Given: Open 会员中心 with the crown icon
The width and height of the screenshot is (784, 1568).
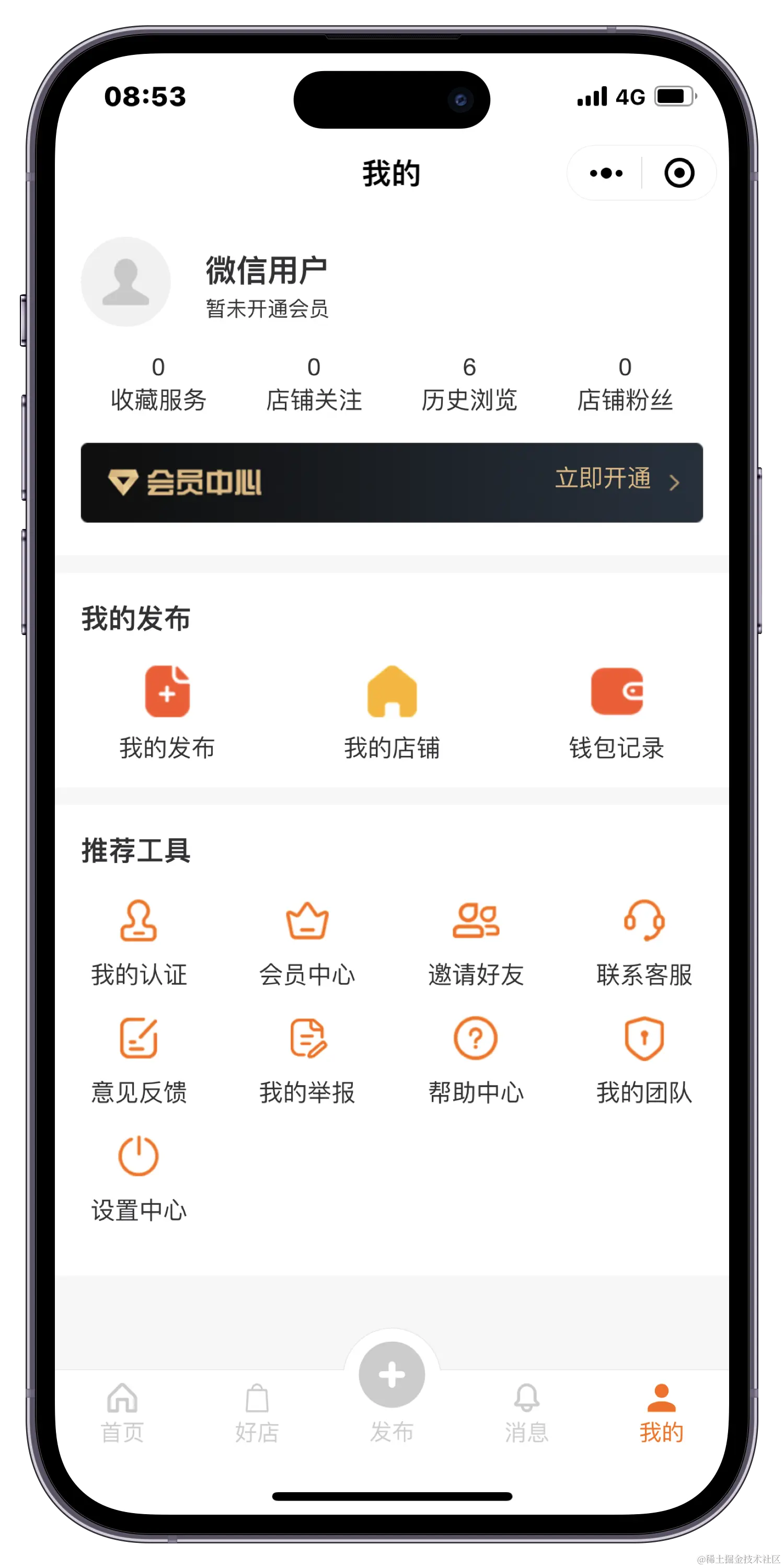Looking at the screenshot, I should [307, 942].
